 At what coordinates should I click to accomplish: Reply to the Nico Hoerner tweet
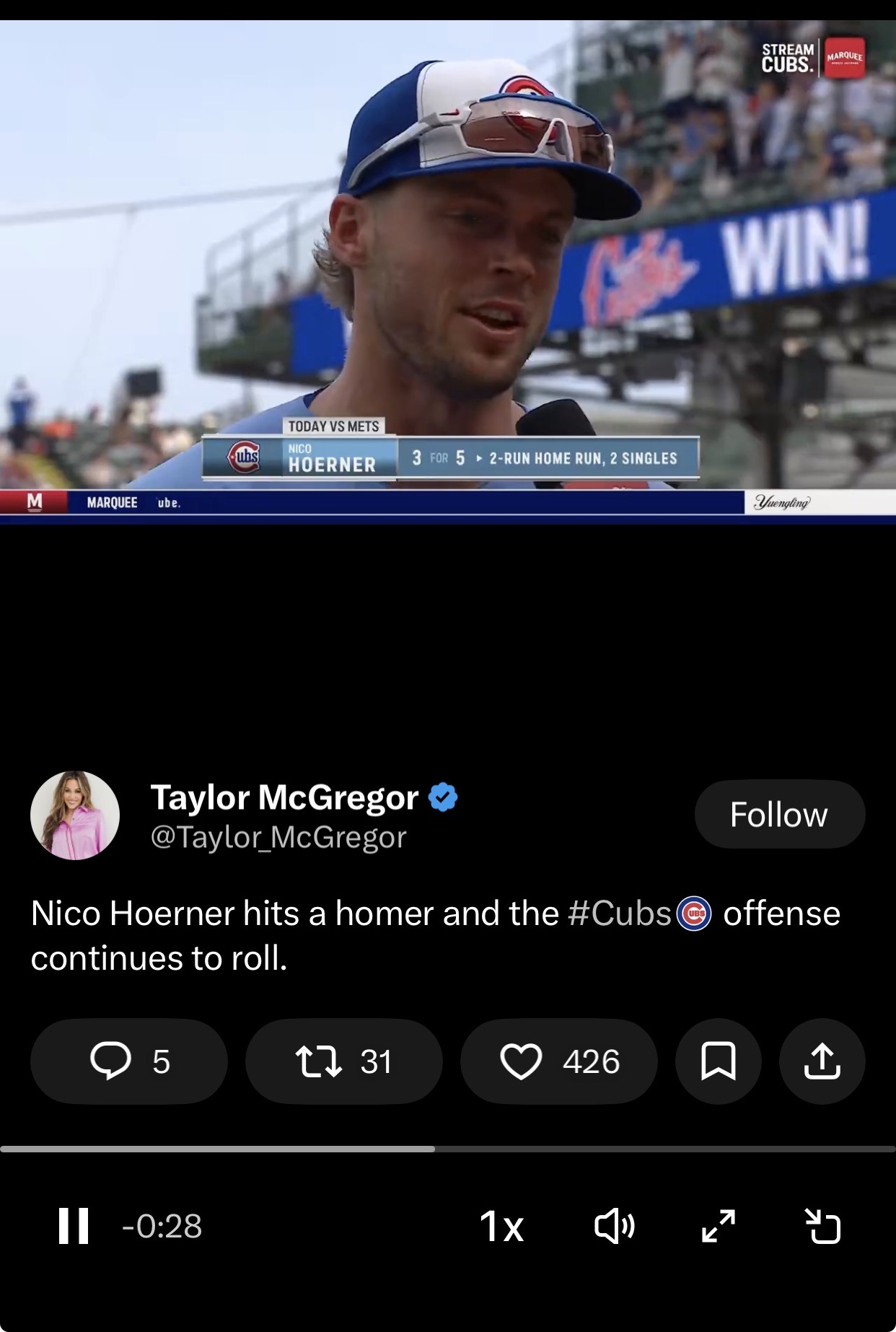pyautogui.click(x=128, y=1061)
